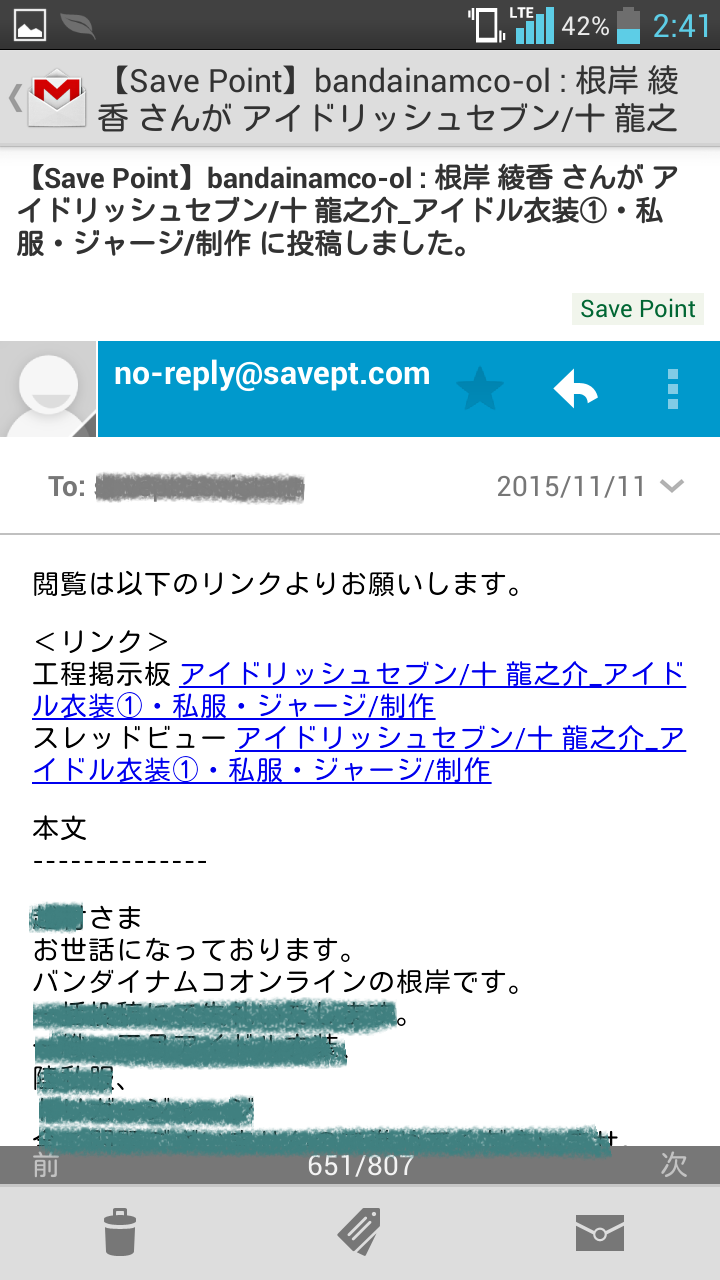This screenshot has width=720, height=1280.
Task: Expand recipient details next to 2015/11/11
Action: 672,487
